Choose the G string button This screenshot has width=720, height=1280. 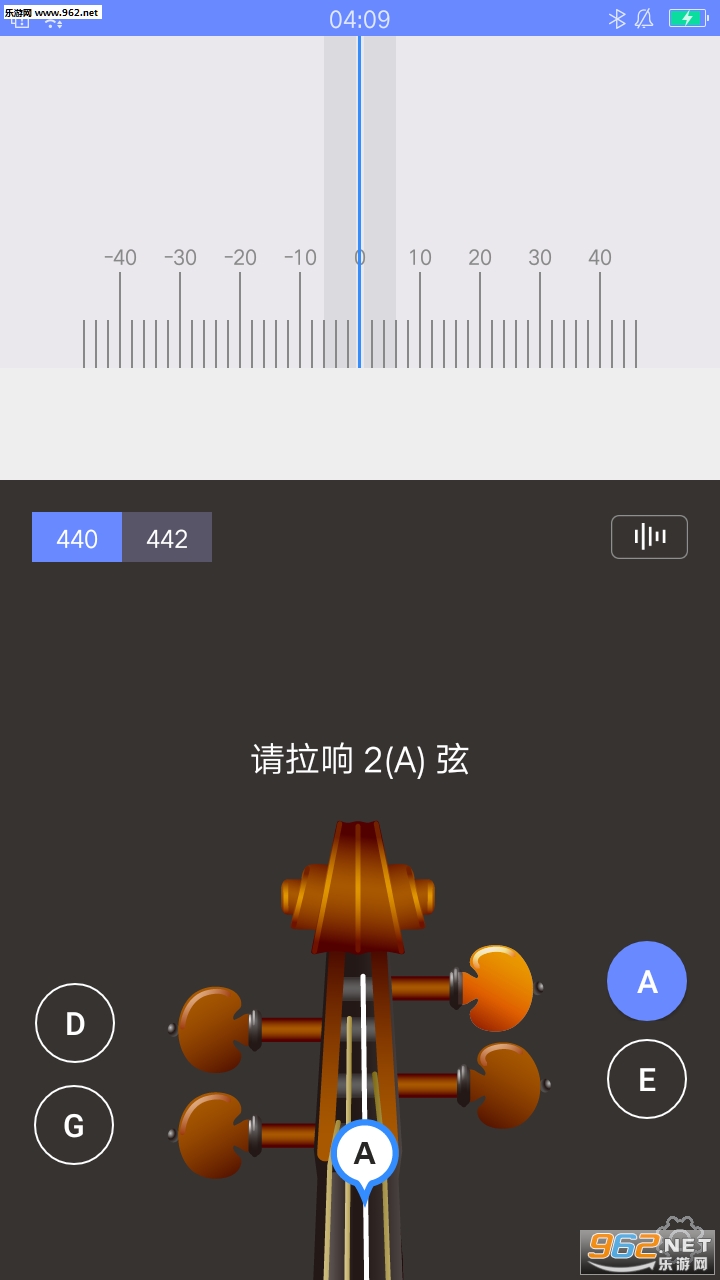(74, 1125)
